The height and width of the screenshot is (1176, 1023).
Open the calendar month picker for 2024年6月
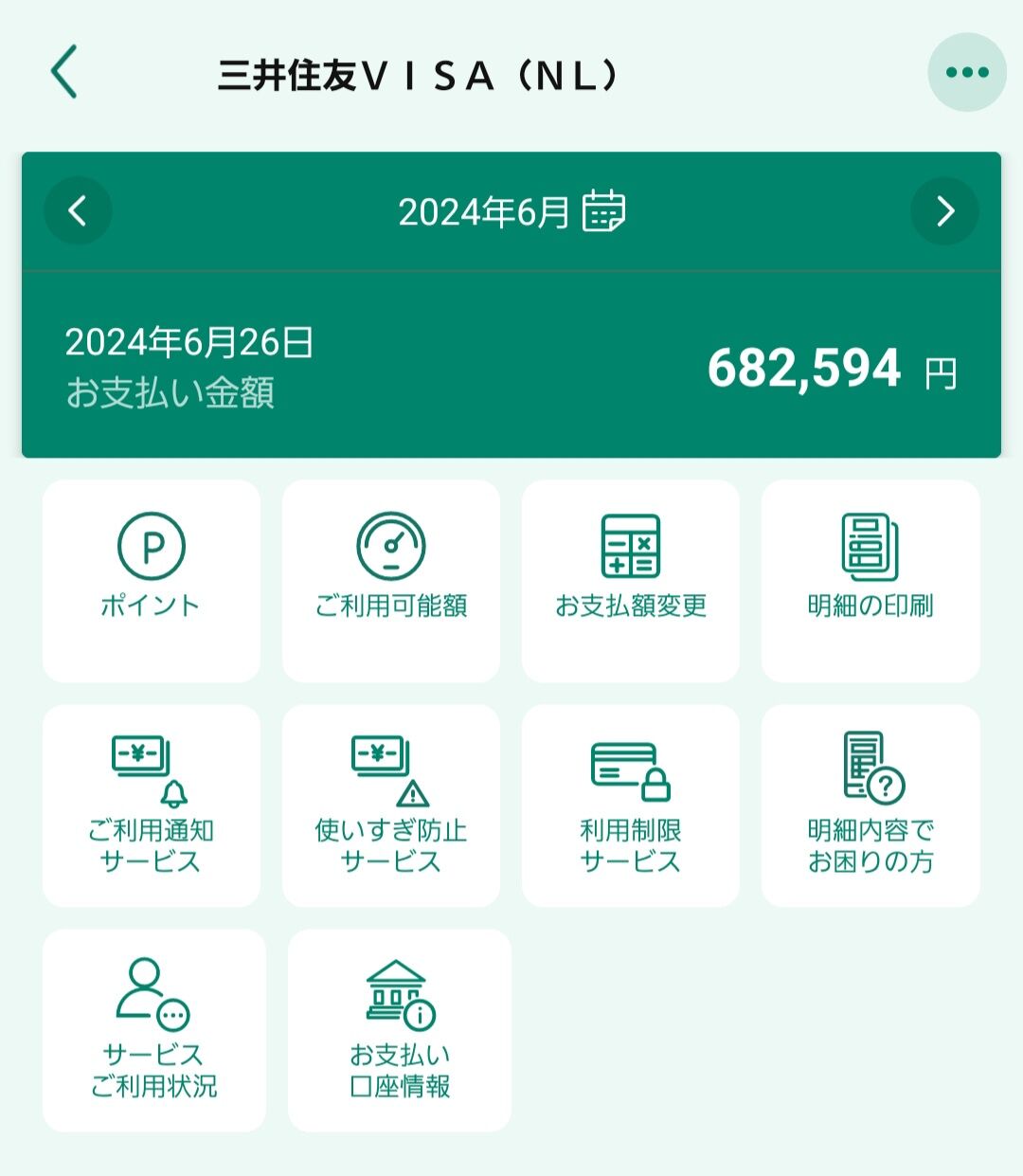(x=603, y=210)
